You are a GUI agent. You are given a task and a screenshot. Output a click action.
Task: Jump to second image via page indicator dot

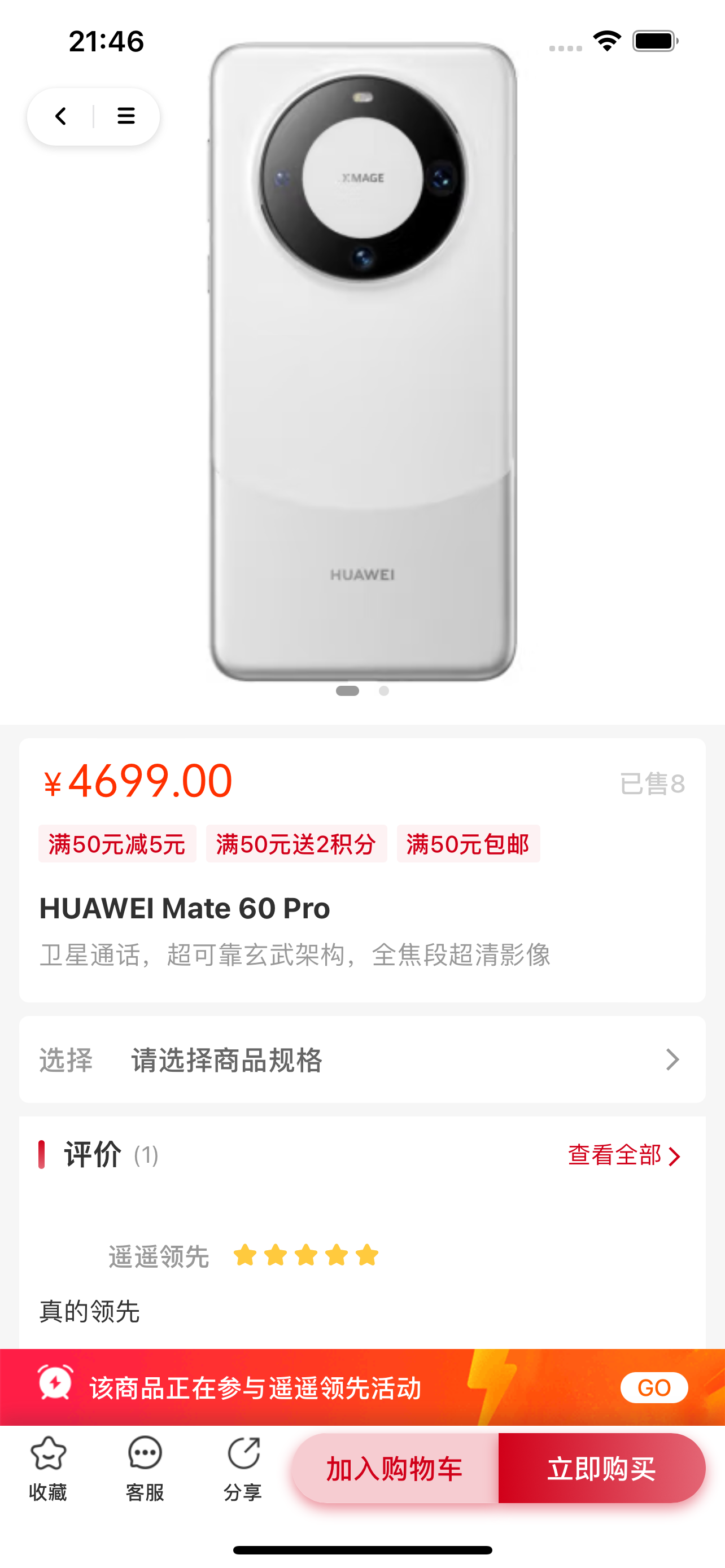(383, 691)
